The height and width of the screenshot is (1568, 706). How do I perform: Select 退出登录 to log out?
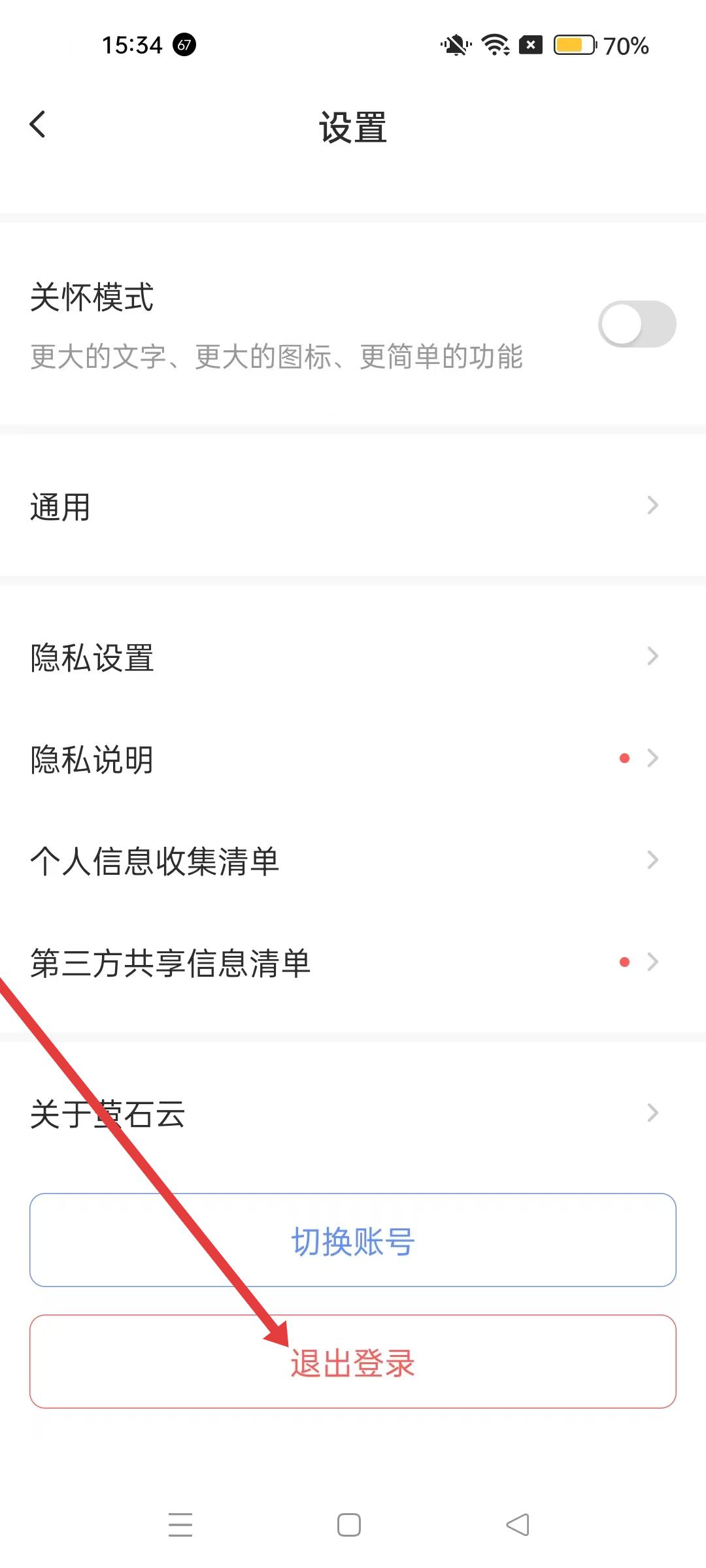[353, 1362]
